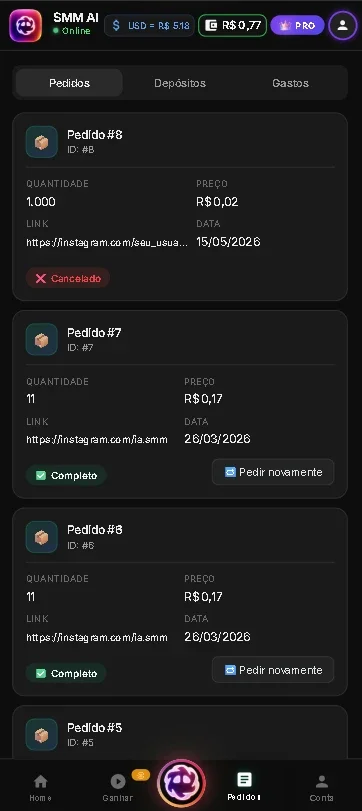
Task: Tap the SMM AI app logo
Action: click(x=25, y=25)
